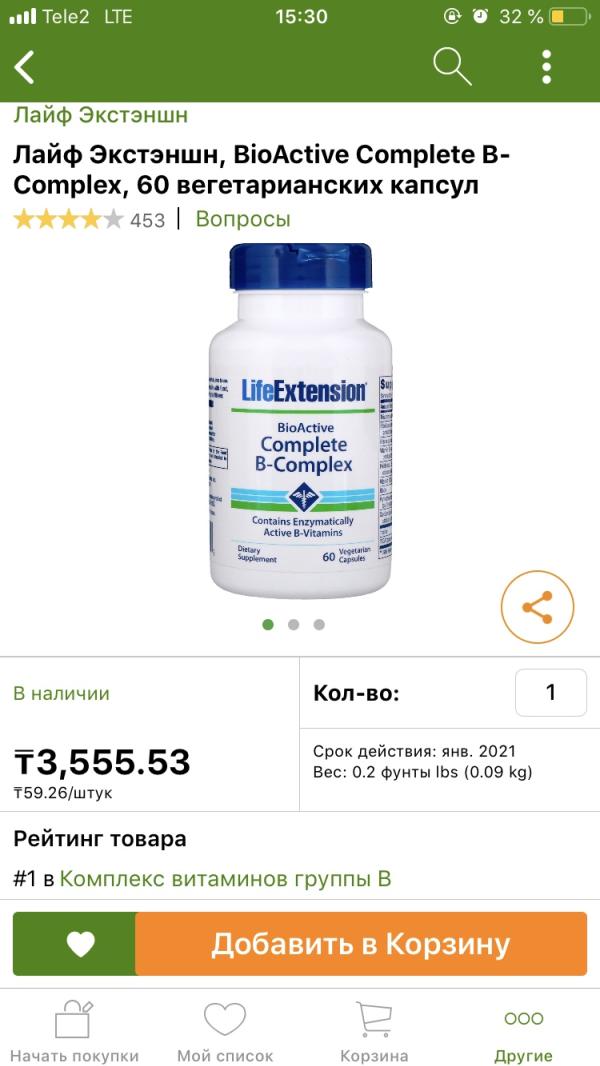Screen dimensions: 600x1066
Task: Tap the Кол-во quantity field
Action: (550, 692)
